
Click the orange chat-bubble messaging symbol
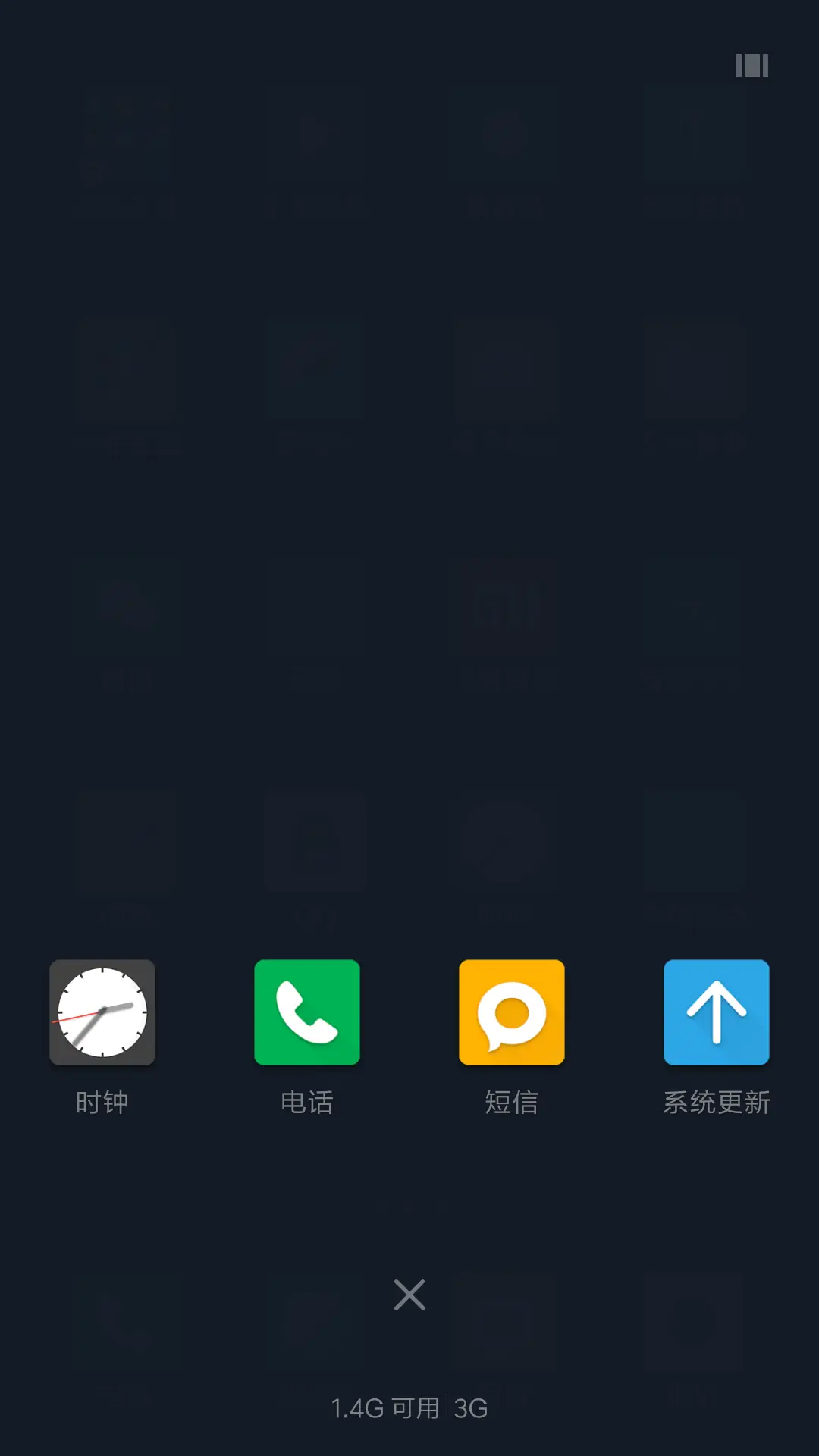click(x=512, y=1012)
